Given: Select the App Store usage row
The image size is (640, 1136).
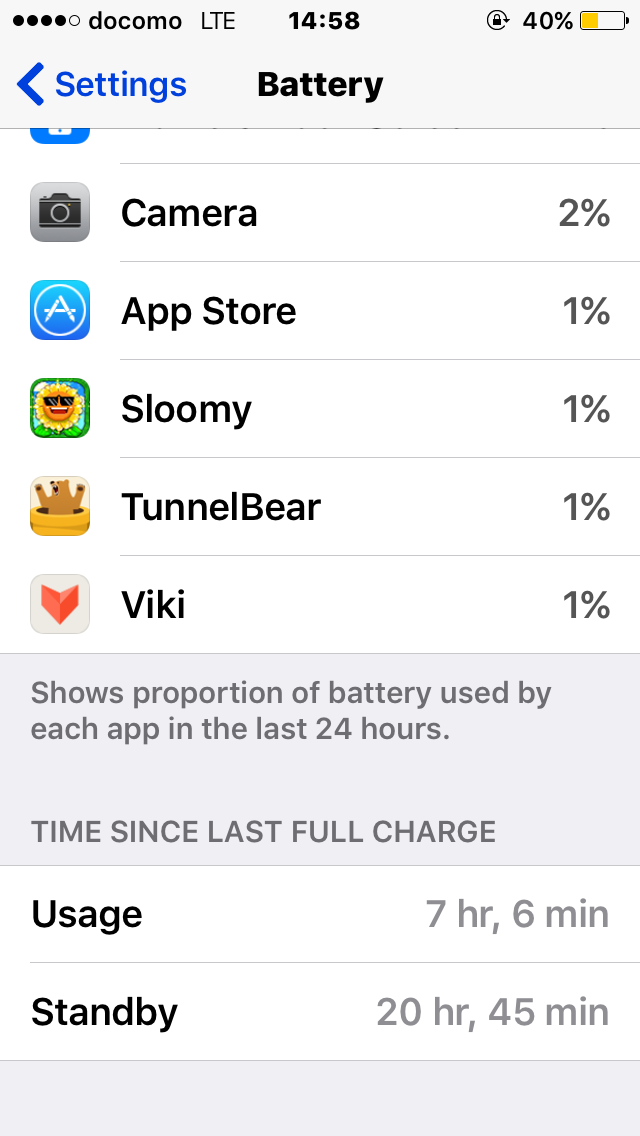Looking at the screenshot, I should click(x=320, y=311).
